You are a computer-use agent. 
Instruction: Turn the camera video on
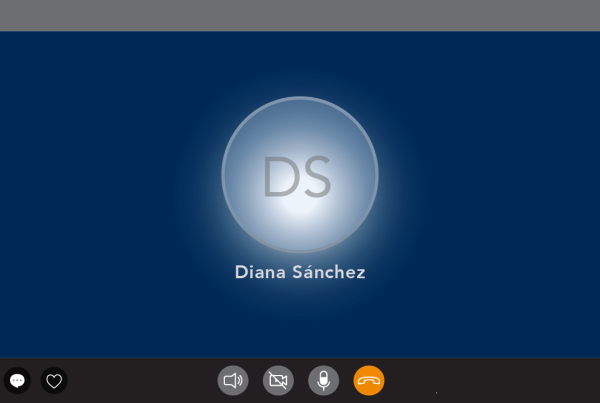(278, 380)
